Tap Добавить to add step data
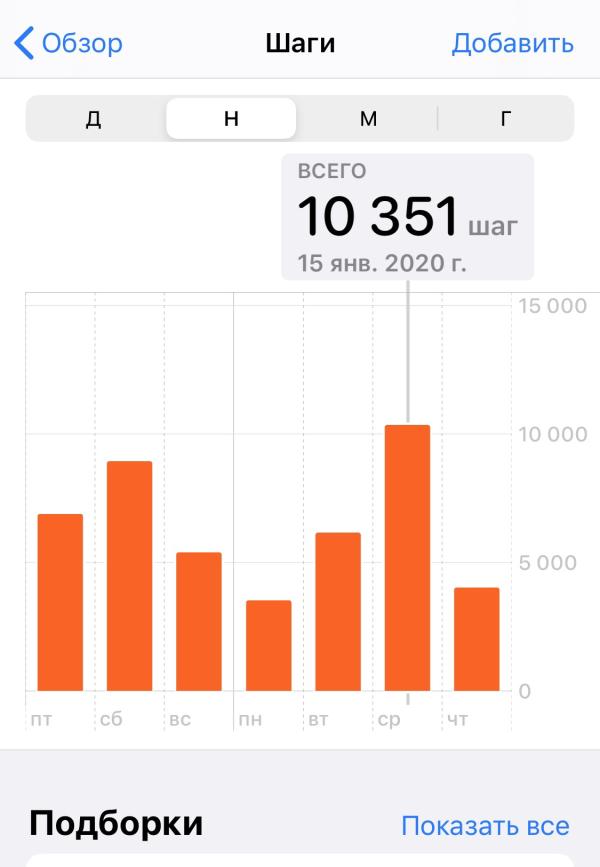This screenshot has height=867, width=600. pyautogui.click(x=512, y=44)
